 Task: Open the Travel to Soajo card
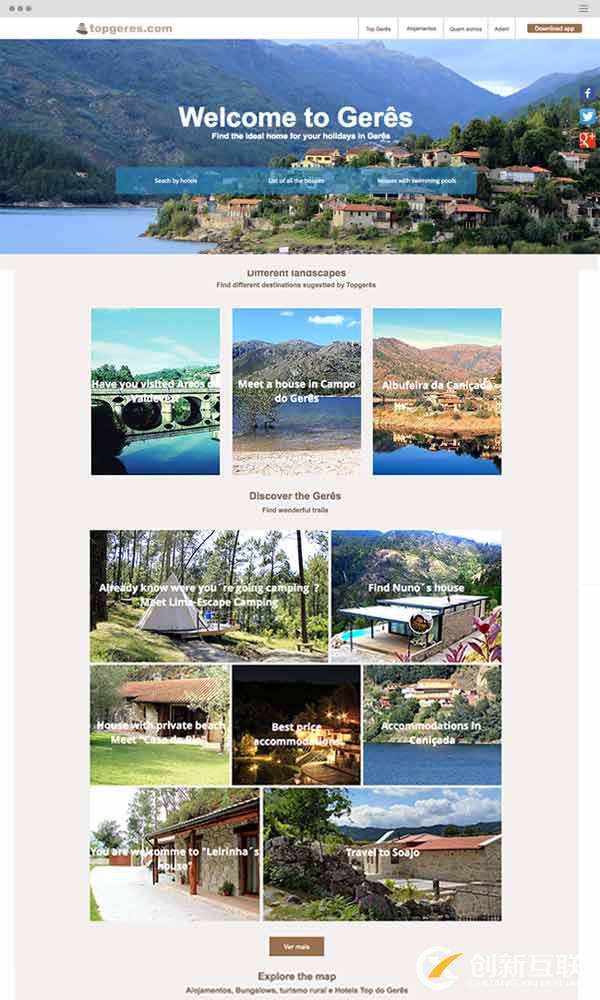382,854
